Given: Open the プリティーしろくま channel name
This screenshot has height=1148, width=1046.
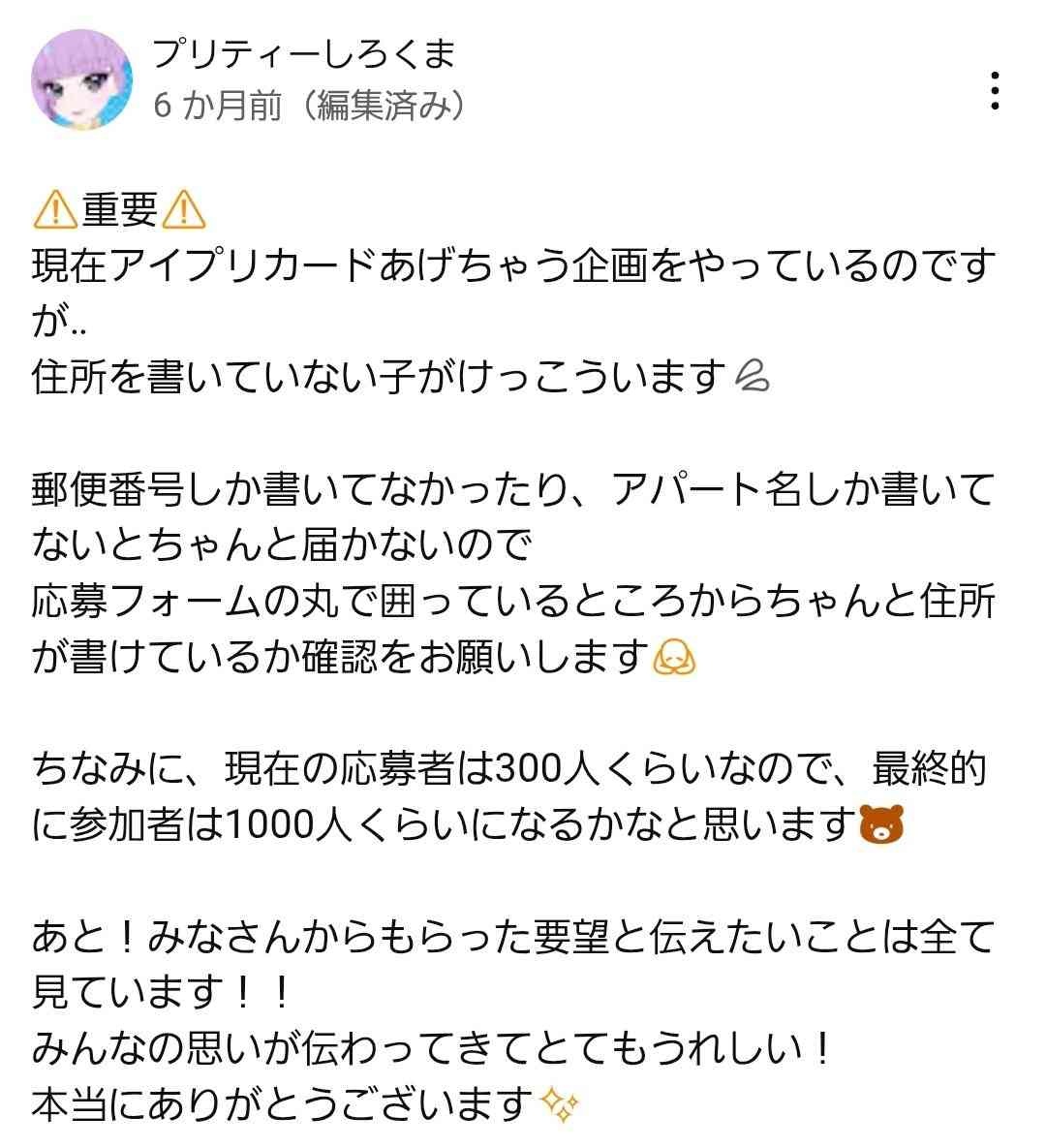Looking at the screenshot, I should click(x=304, y=53).
